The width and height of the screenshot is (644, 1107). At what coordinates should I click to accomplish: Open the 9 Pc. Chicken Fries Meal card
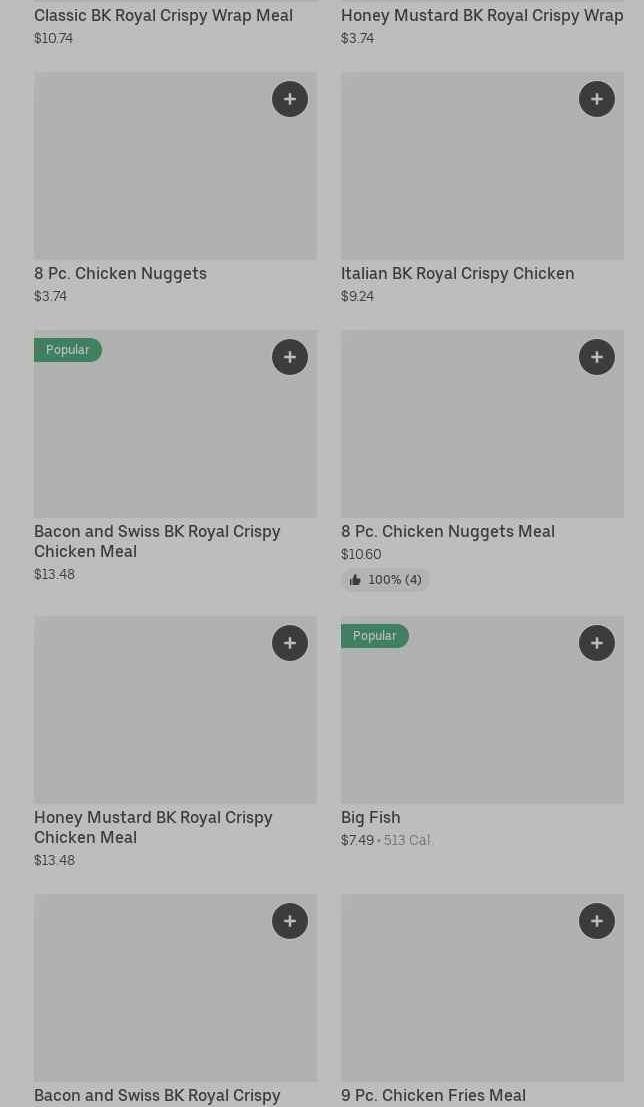482,1000
